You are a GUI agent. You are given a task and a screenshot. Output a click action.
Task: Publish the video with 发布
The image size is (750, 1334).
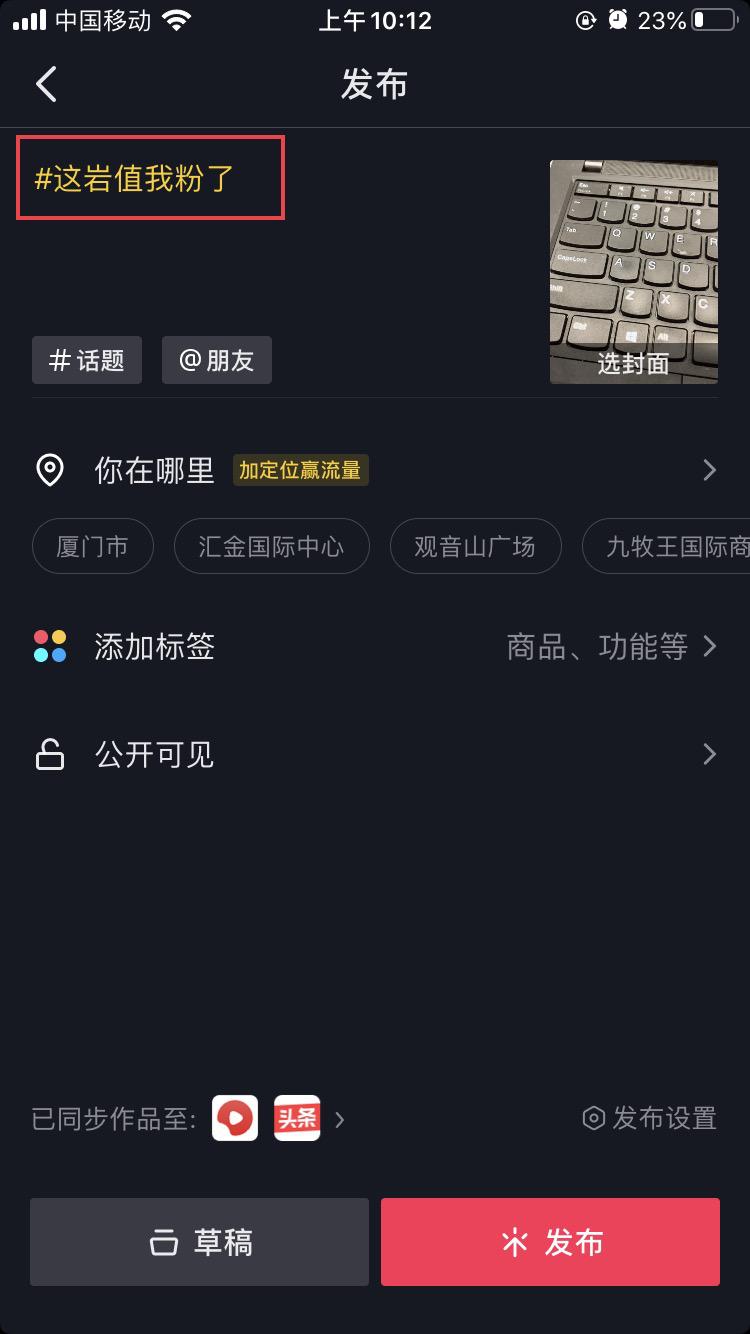coord(550,1242)
